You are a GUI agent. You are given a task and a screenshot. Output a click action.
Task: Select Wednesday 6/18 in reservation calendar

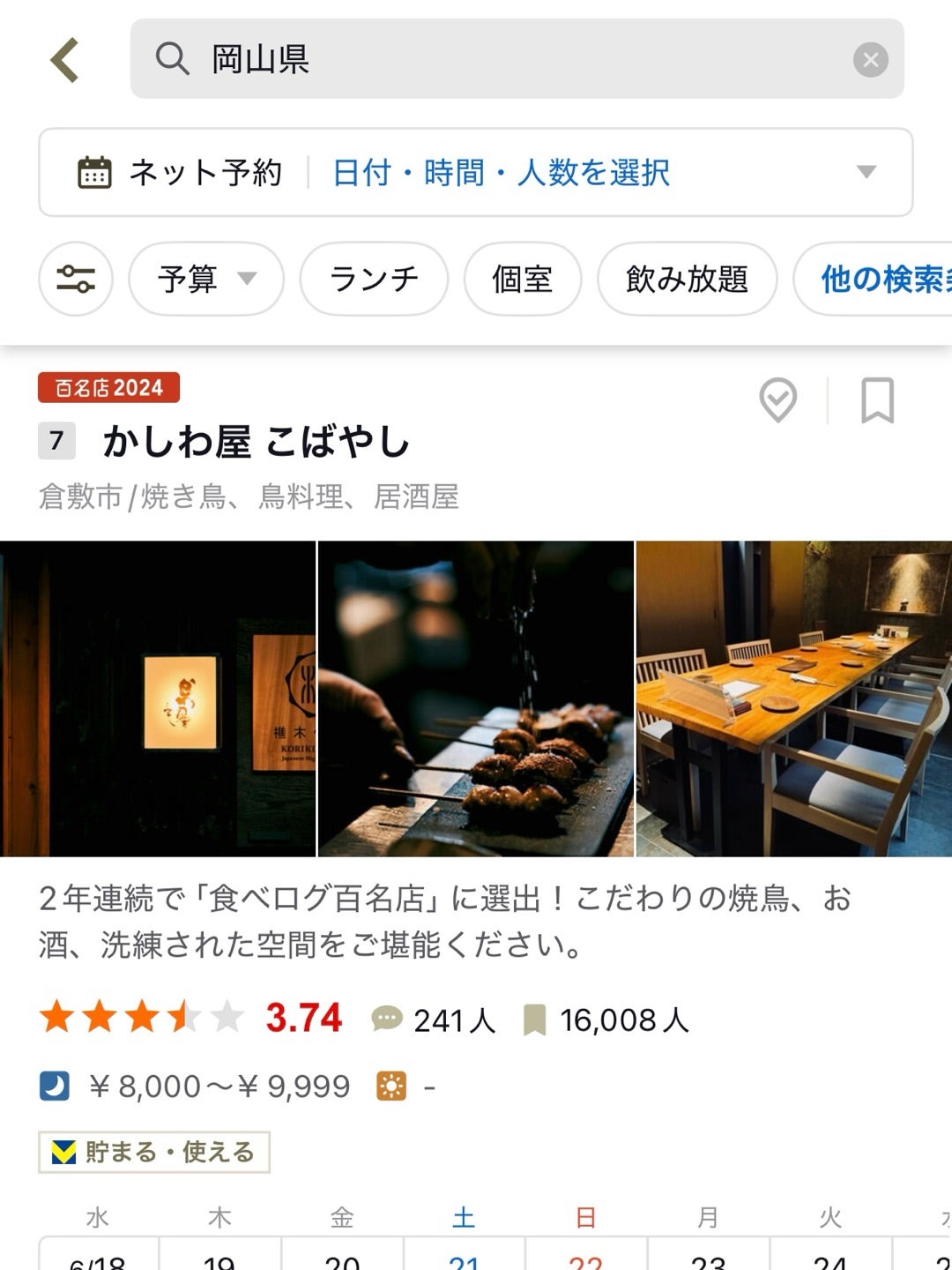(x=98, y=1257)
